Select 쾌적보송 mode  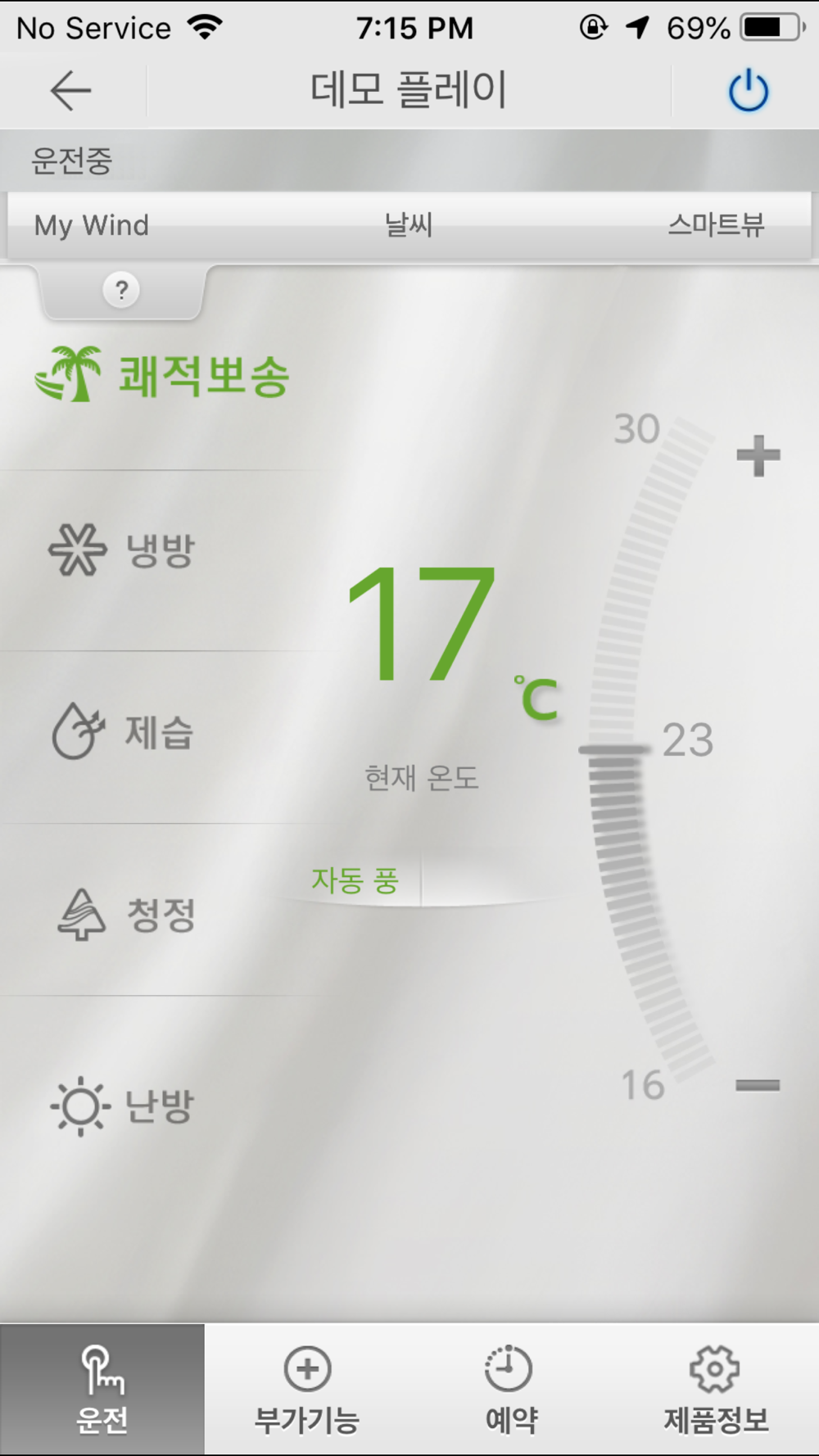point(162,375)
